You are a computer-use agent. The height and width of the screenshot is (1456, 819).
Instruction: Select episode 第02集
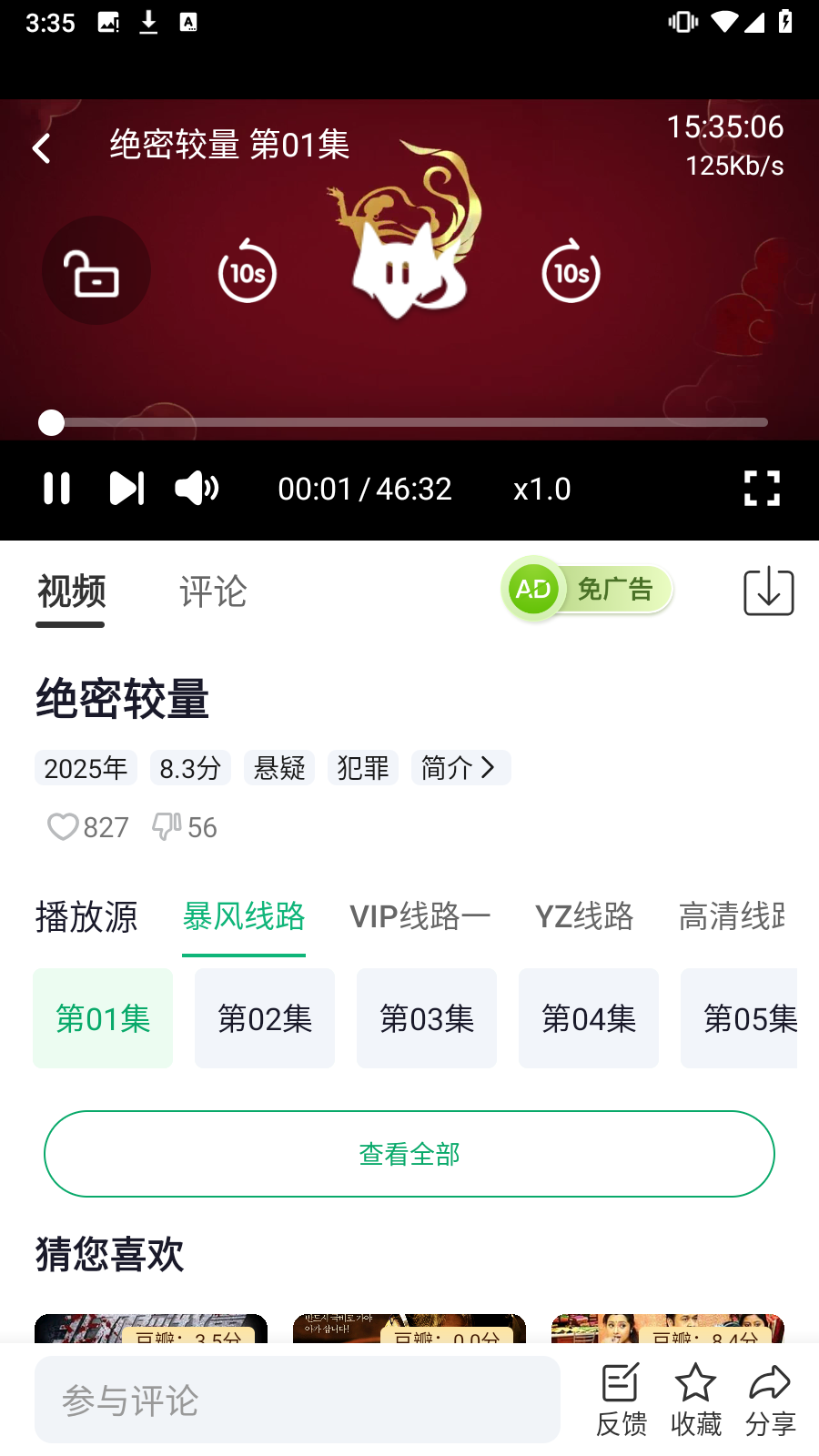(265, 1018)
